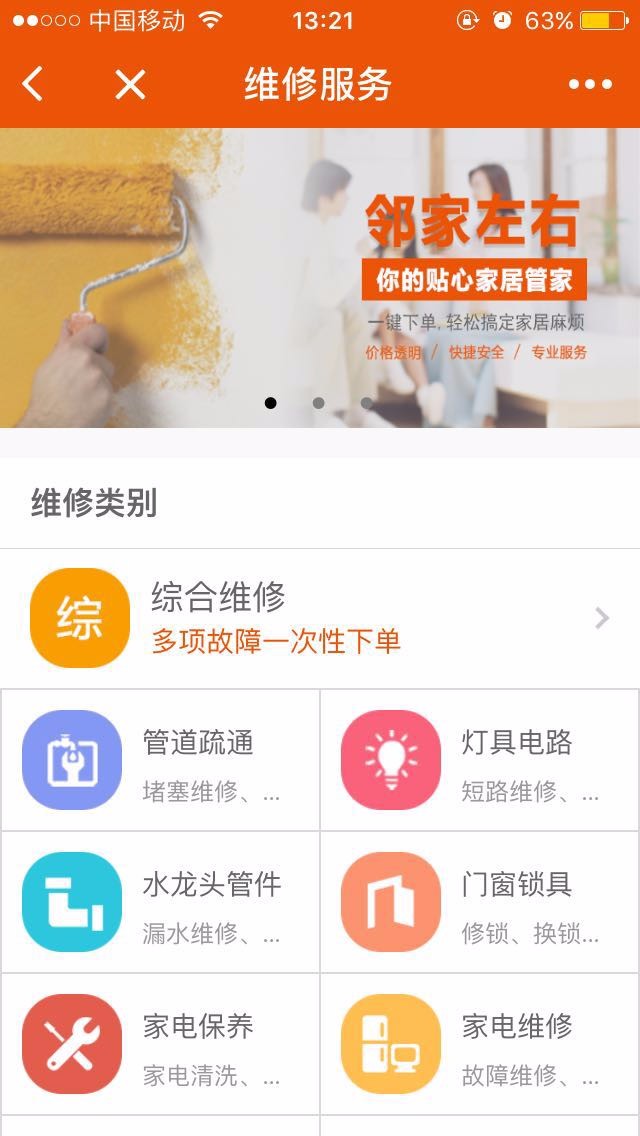Select 门窗锁具 repair category
Image resolution: width=640 pixels, height=1136 pixels.
(480, 902)
